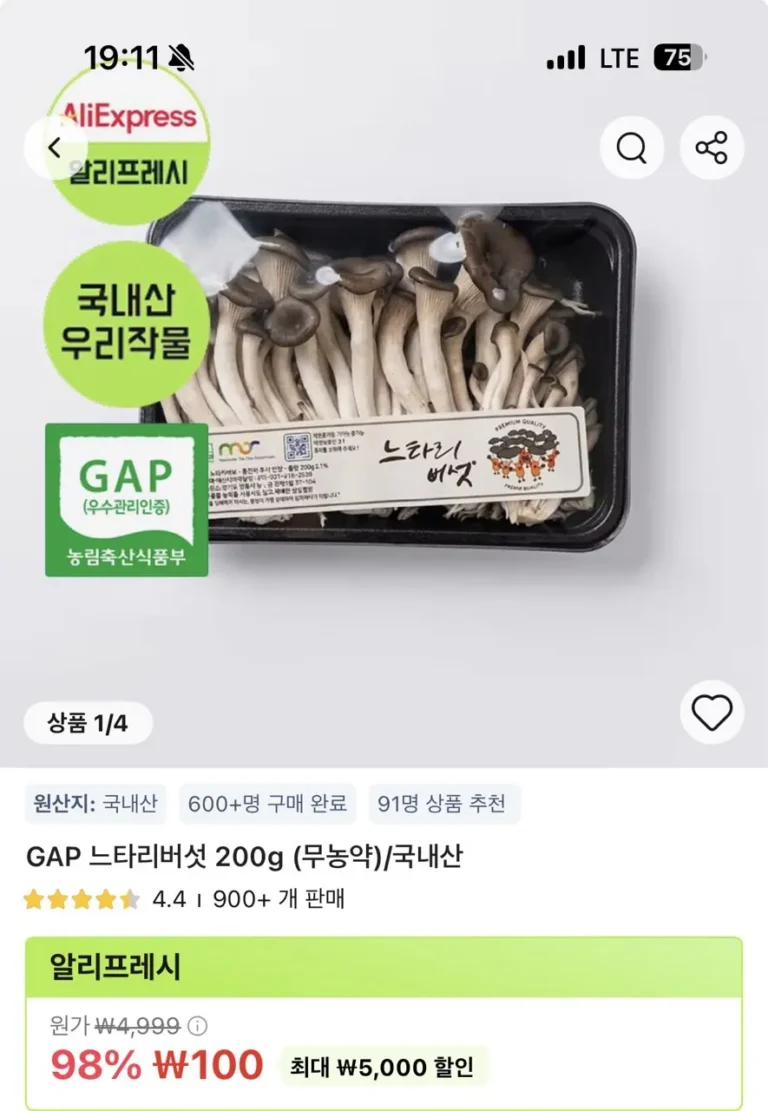Add product to wishlist with the heart

(x=711, y=712)
